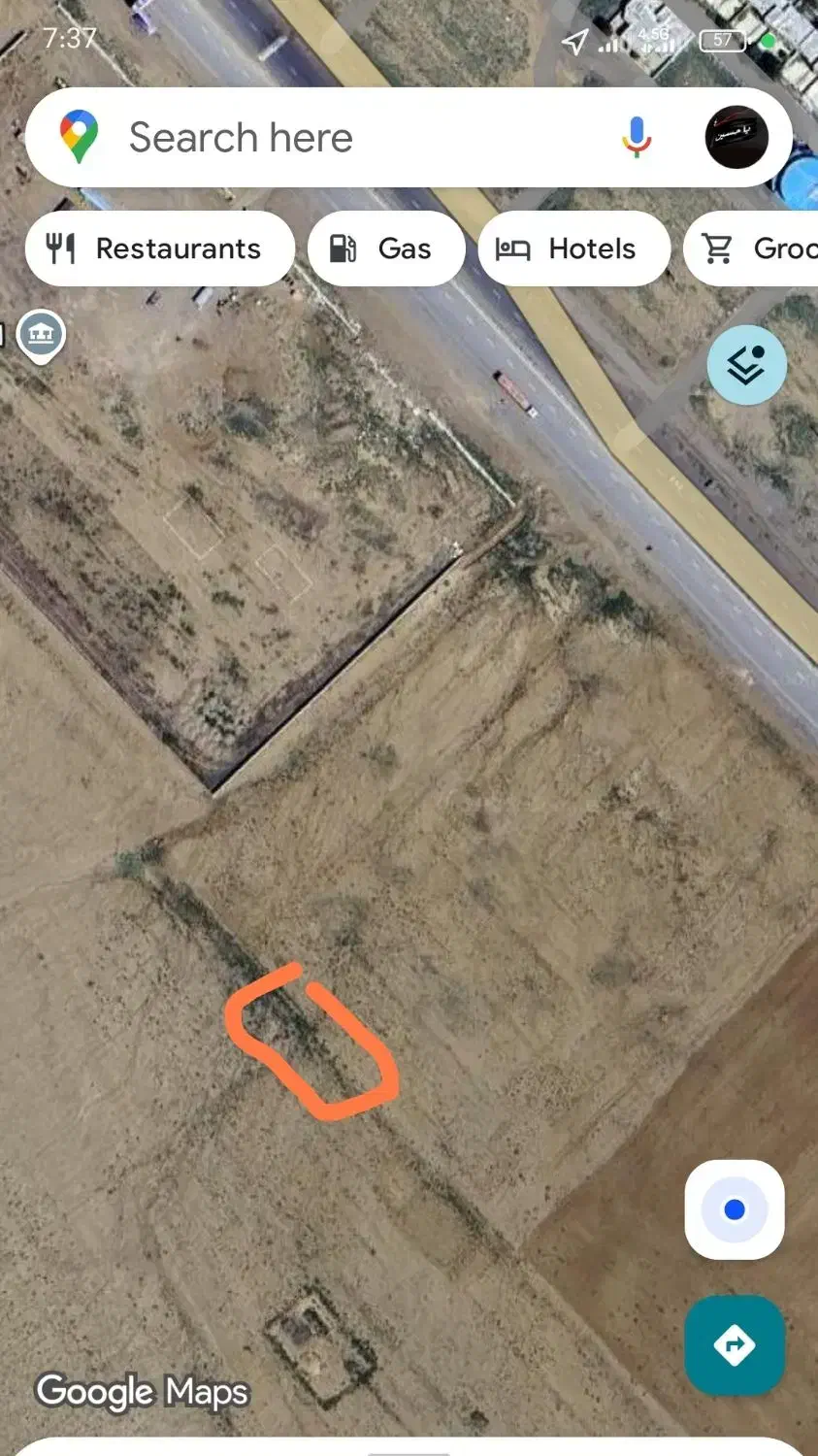818x1456 pixels.
Task: Select the Hotels chip
Action: click(573, 249)
